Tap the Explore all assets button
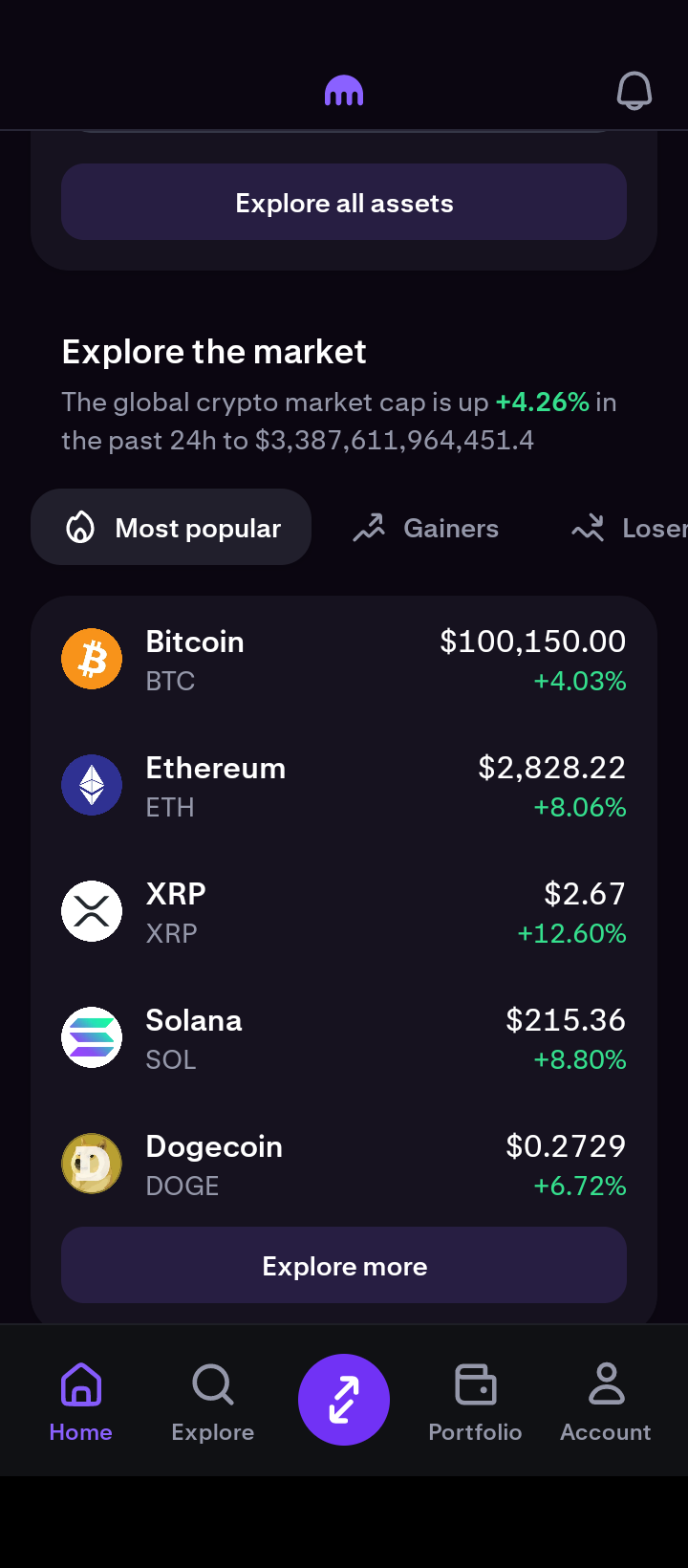Screen dimensions: 688x1568 click(344, 203)
